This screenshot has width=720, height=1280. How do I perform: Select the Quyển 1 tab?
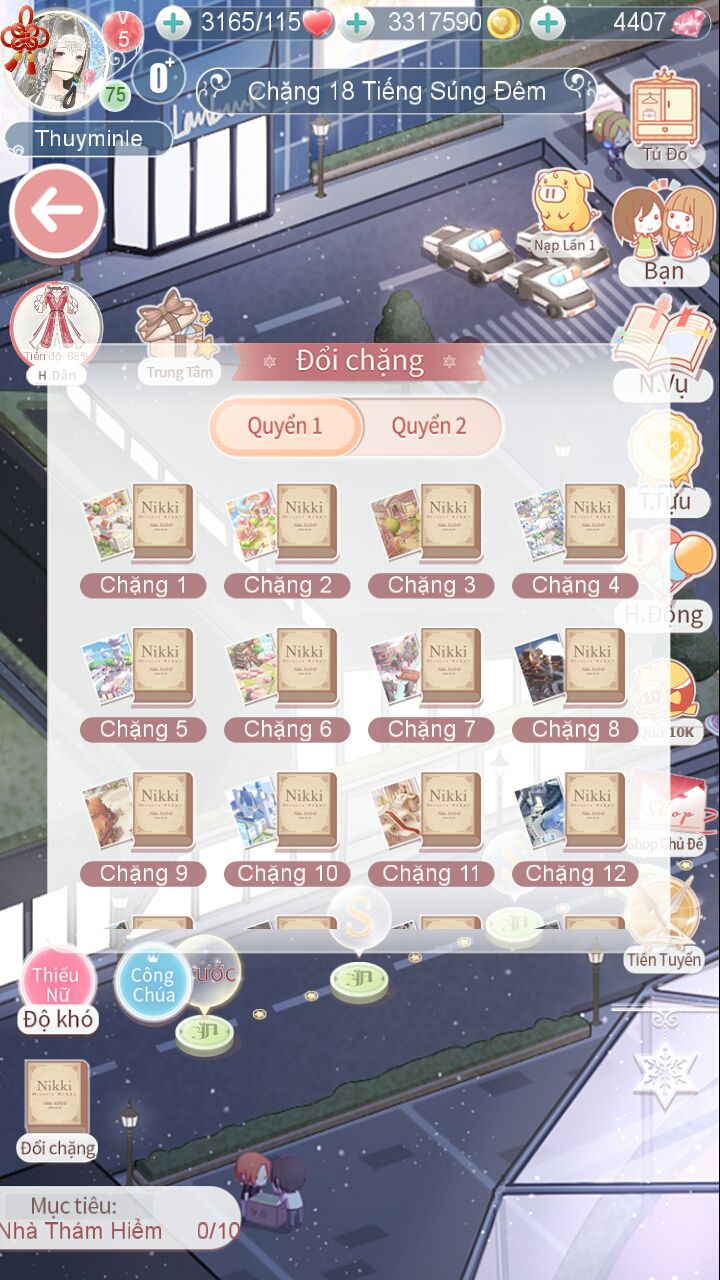[x=285, y=427]
